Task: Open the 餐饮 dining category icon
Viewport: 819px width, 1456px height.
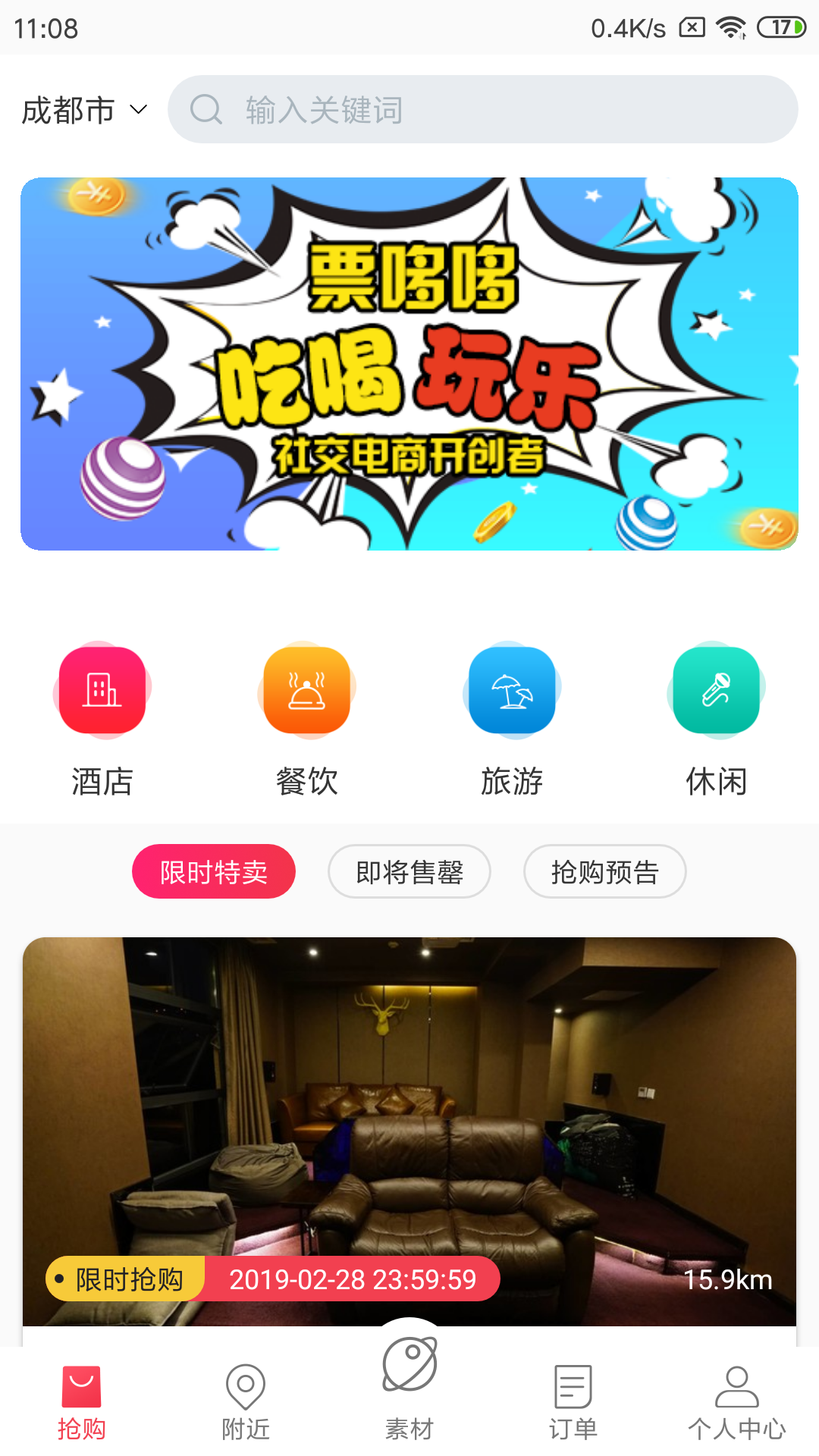Action: (306, 689)
